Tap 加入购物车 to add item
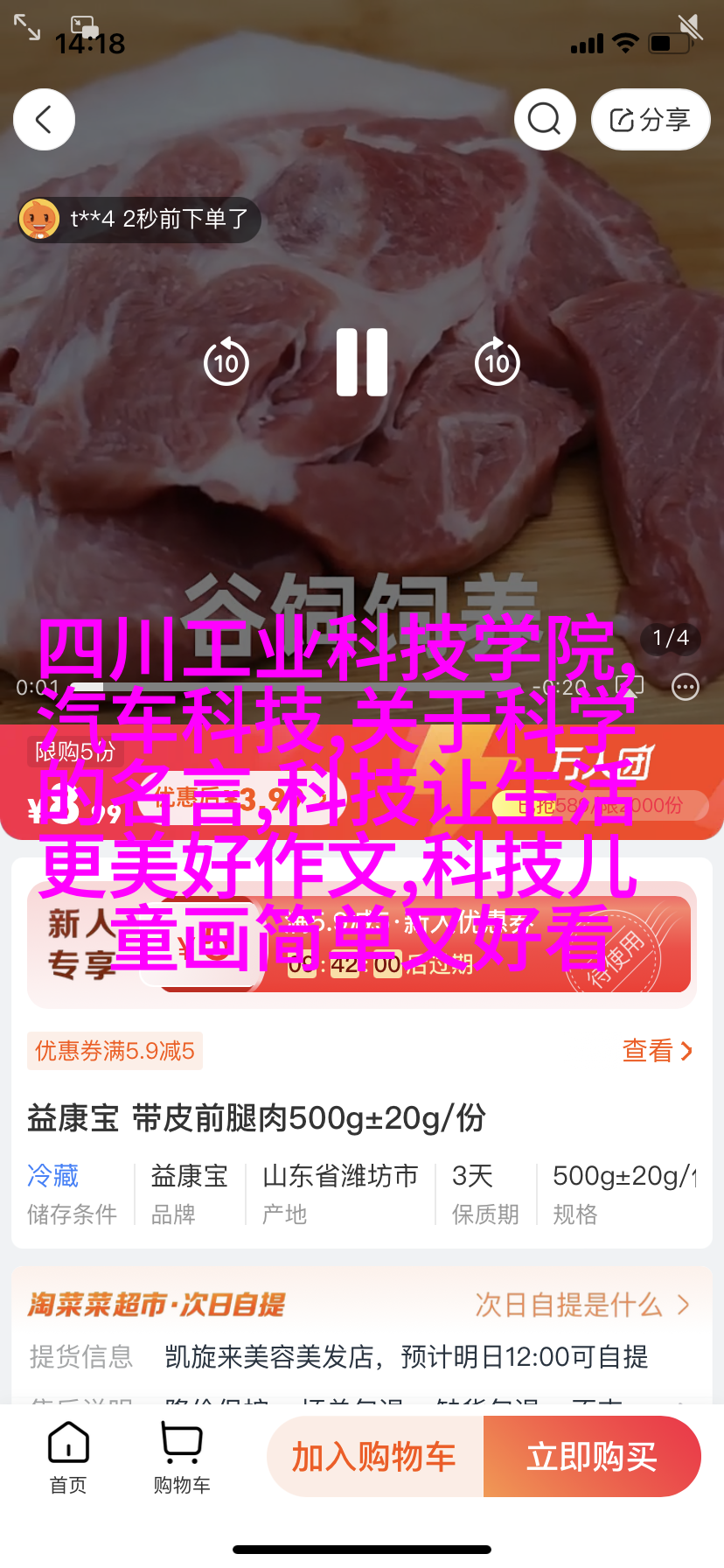Viewport: 724px width, 1568px height. pyautogui.click(x=374, y=1457)
